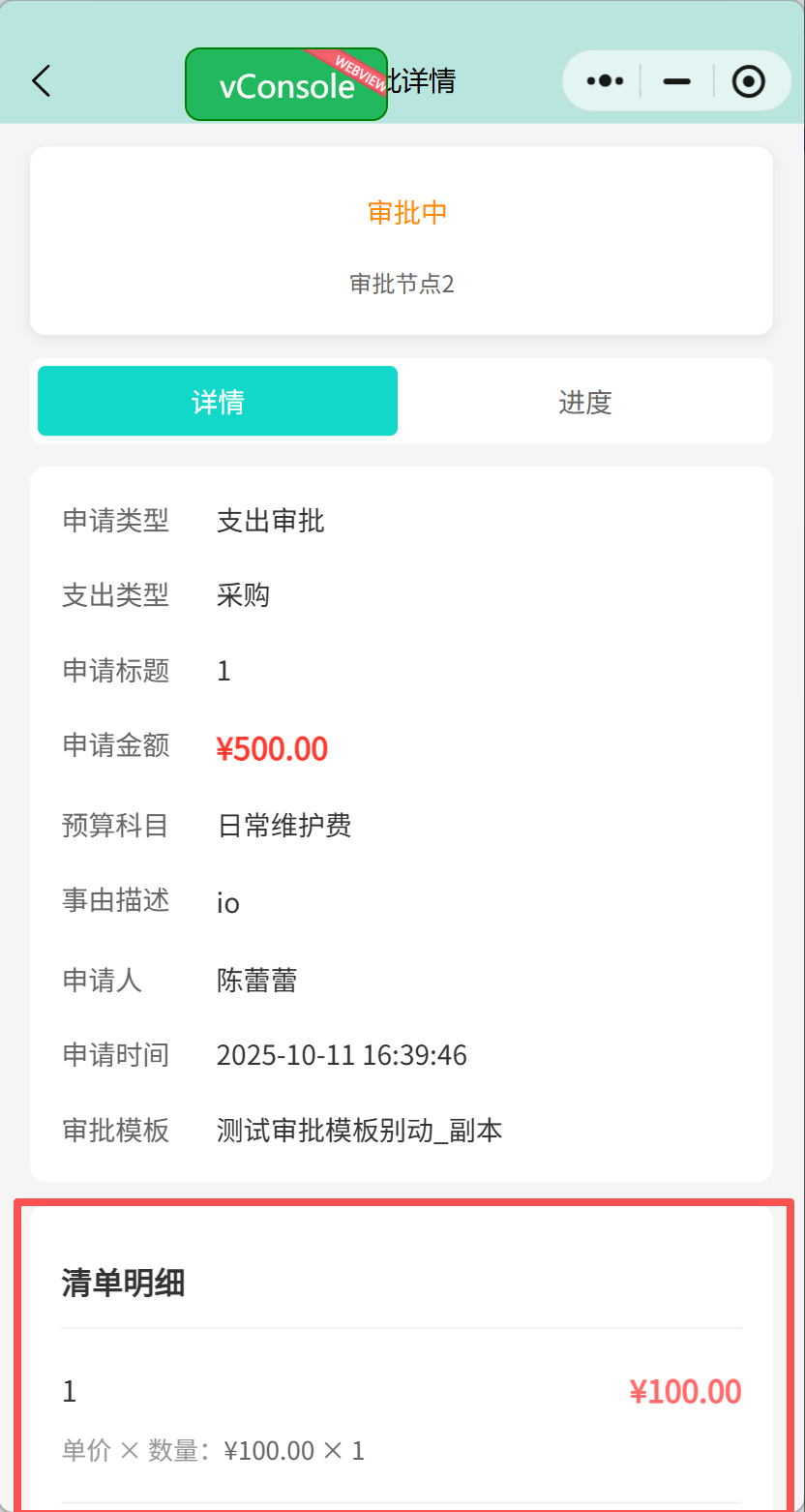Click the 审批中 status label
Image resolution: width=805 pixels, height=1512 pixels.
pos(406,213)
